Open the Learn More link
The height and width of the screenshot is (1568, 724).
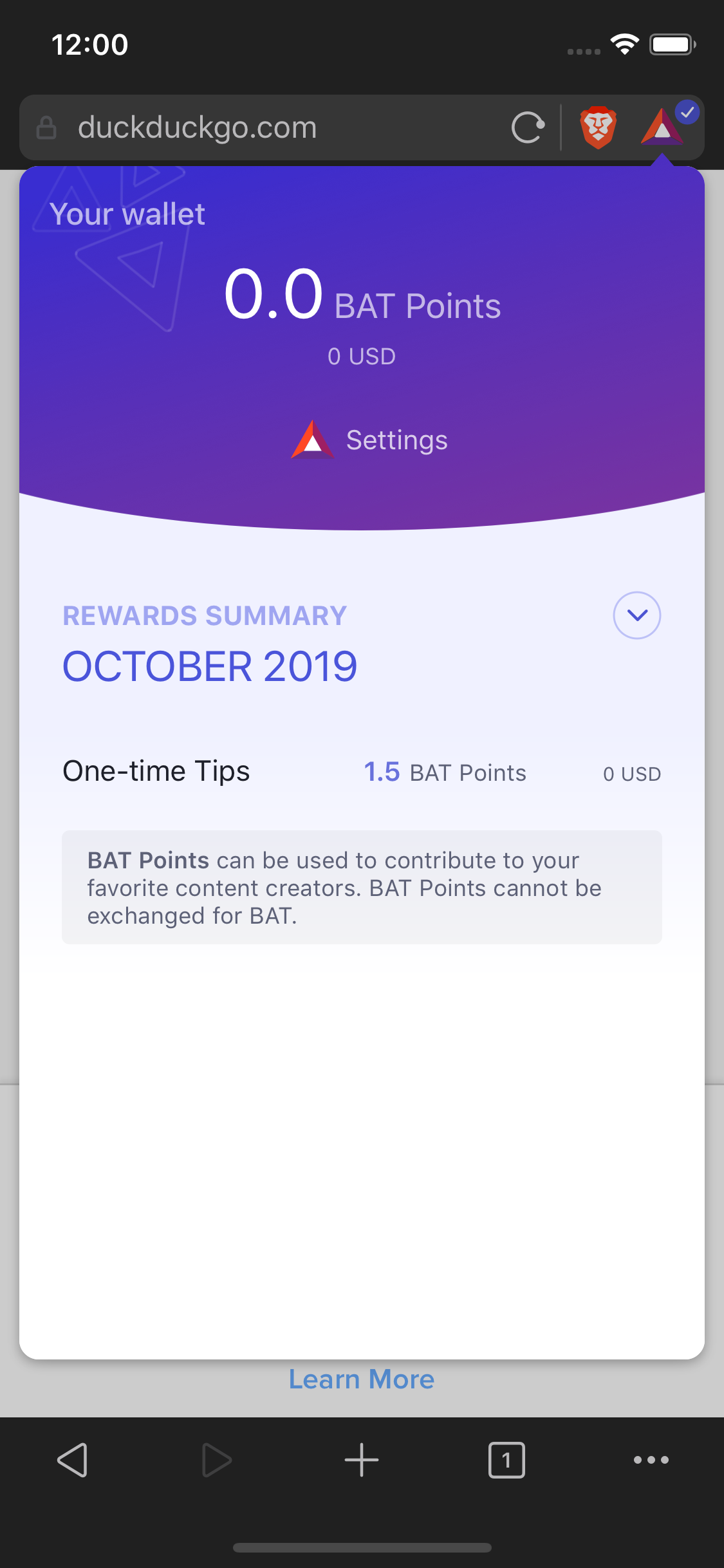361,1379
